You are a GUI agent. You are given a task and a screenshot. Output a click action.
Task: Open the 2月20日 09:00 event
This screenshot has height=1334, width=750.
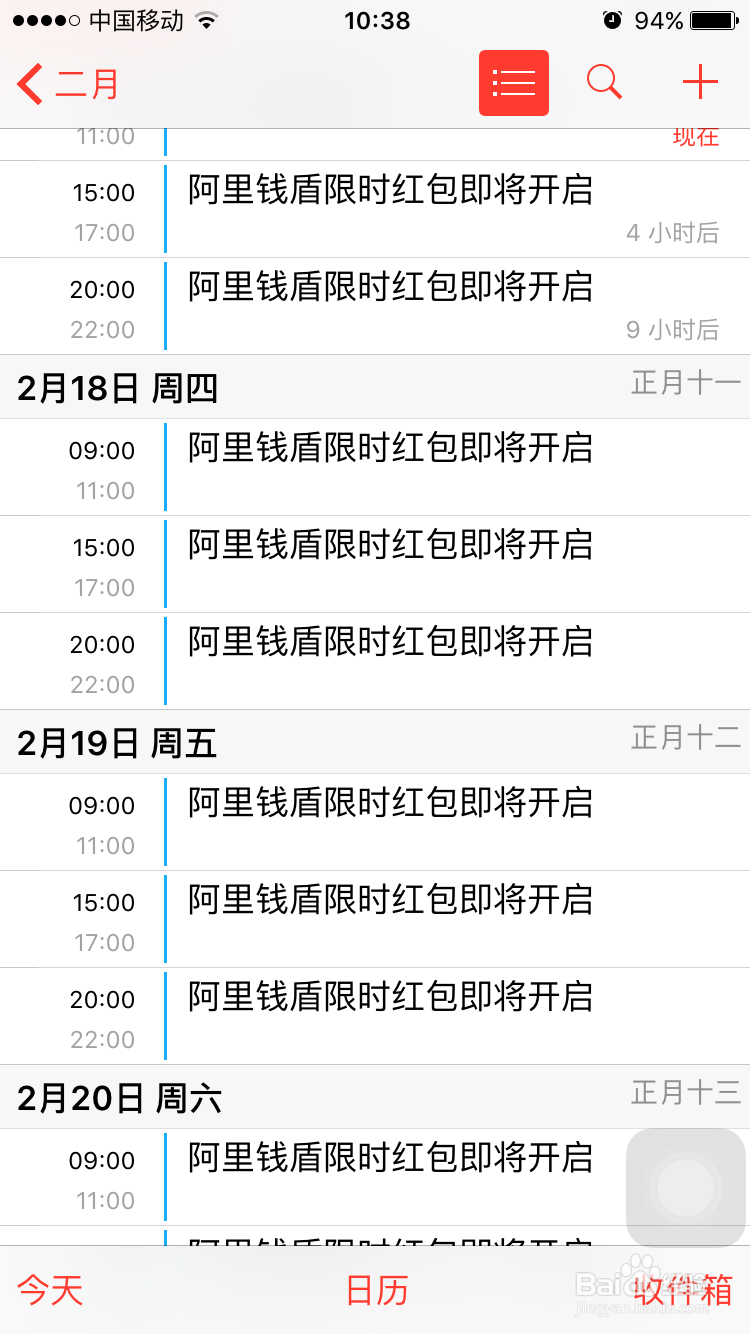[x=390, y=1177]
